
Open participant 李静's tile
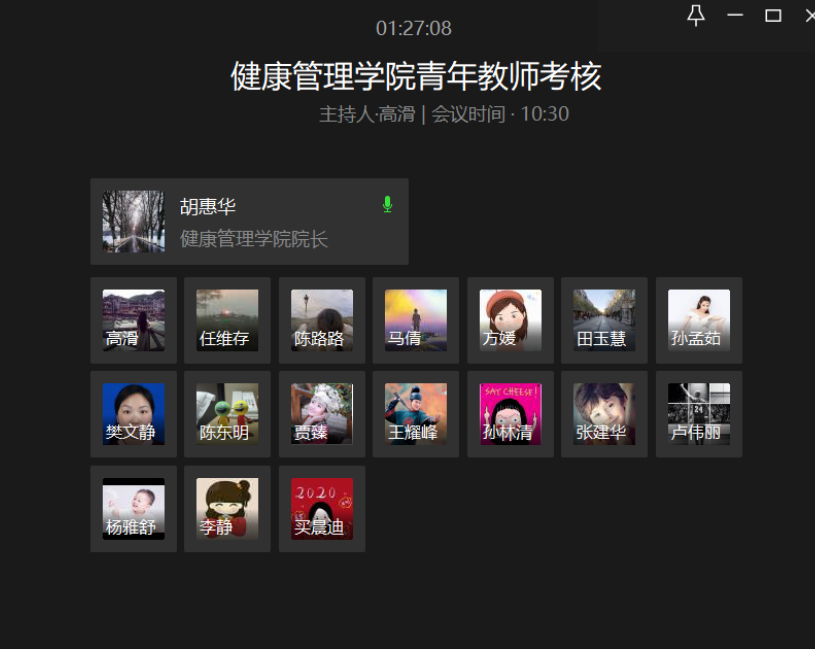pos(227,508)
